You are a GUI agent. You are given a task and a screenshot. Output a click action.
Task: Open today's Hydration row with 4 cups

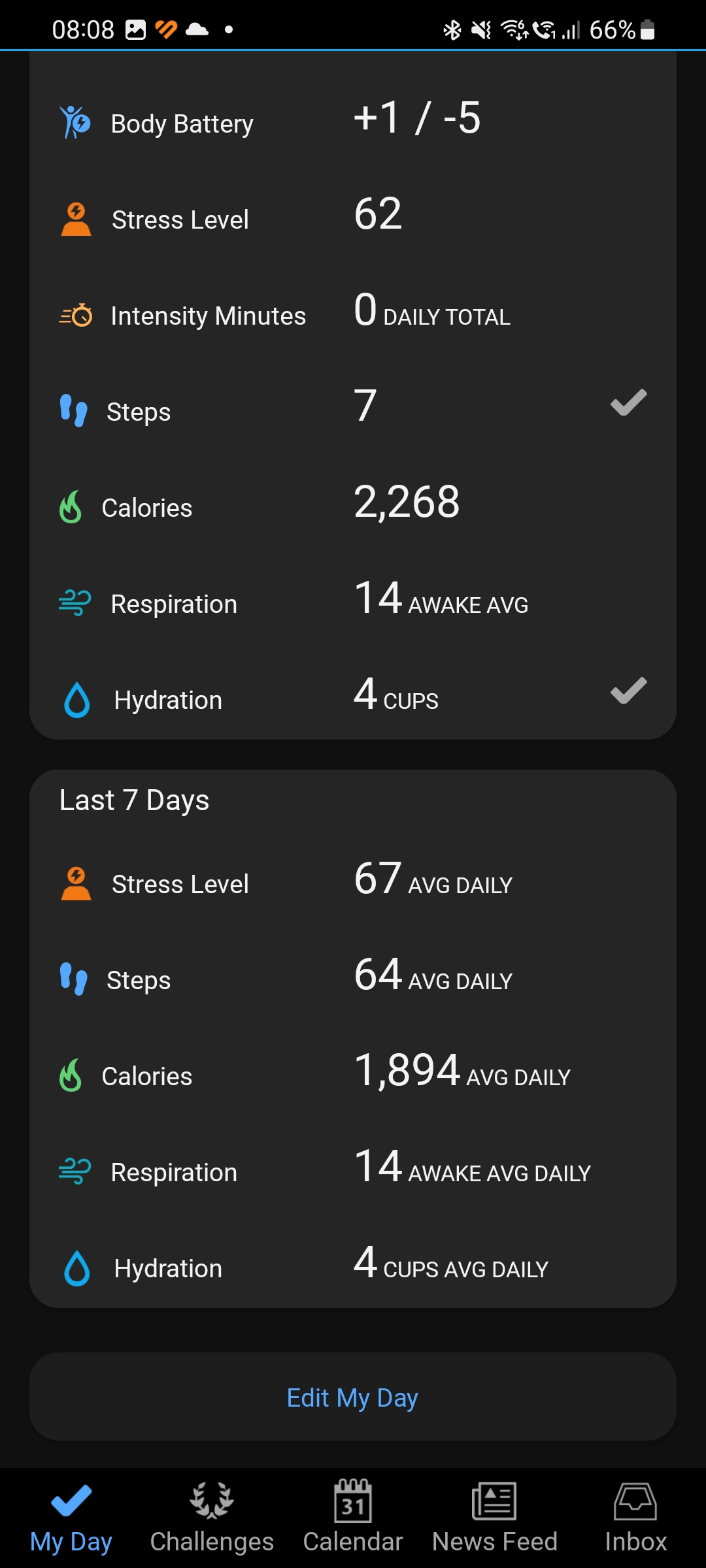point(353,696)
